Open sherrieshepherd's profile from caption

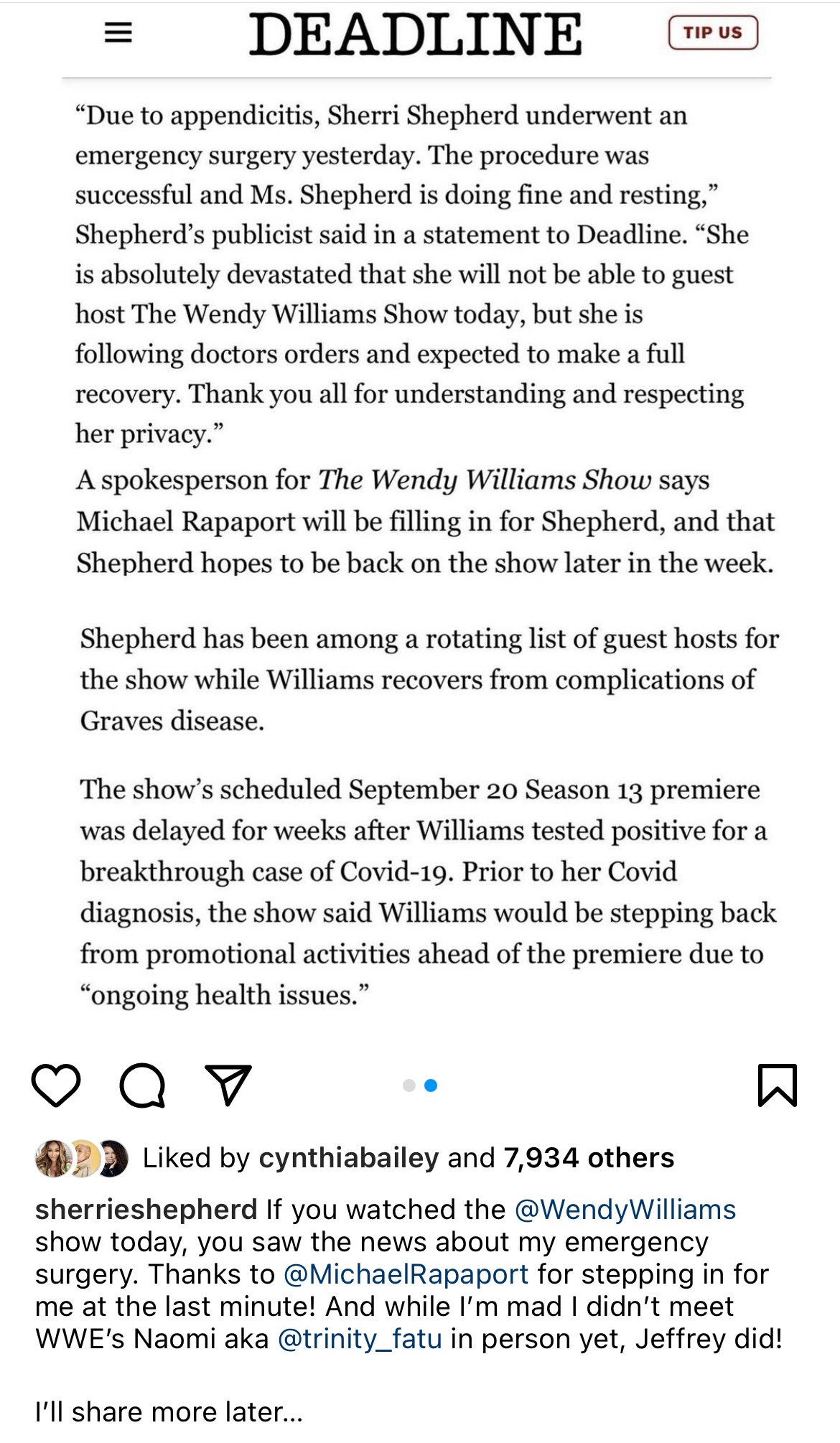[146, 1210]
